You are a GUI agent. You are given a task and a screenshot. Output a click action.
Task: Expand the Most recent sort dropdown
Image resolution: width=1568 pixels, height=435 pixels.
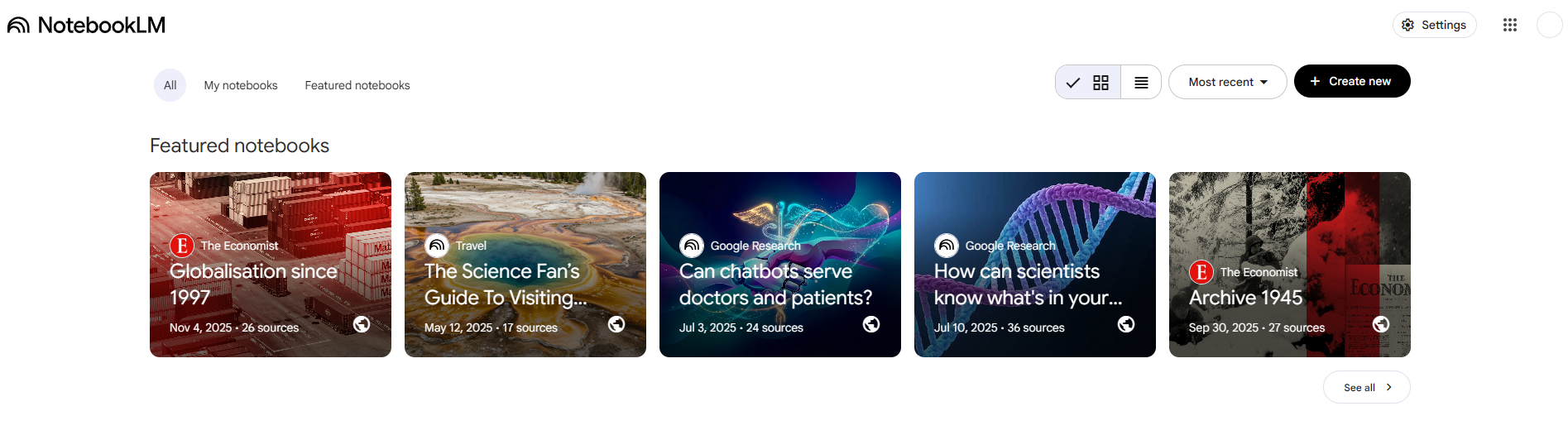pos(1227,82)
